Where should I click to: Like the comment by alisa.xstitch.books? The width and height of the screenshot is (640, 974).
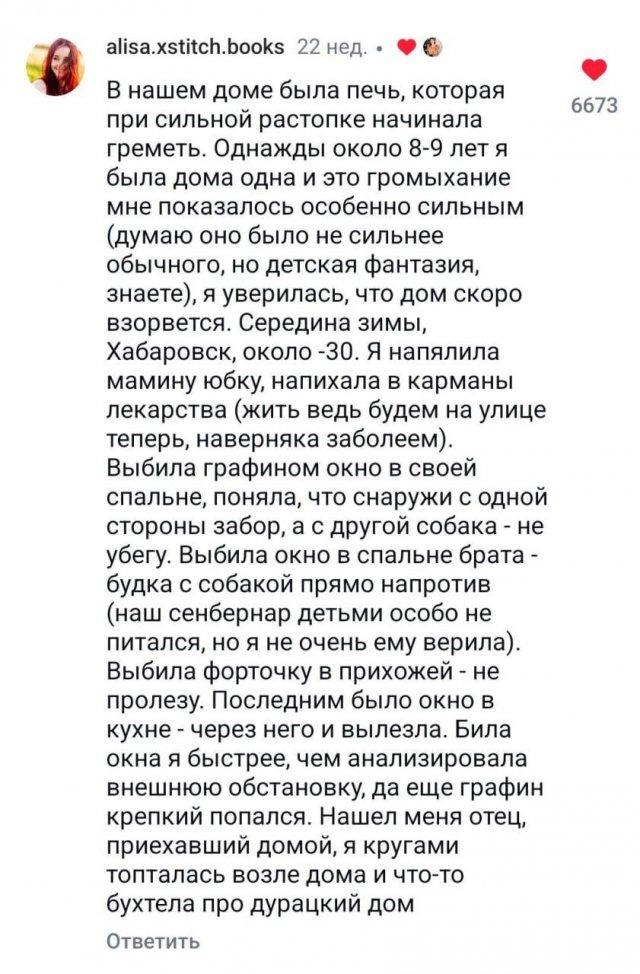pyautogui.click(x=595, y=70)
